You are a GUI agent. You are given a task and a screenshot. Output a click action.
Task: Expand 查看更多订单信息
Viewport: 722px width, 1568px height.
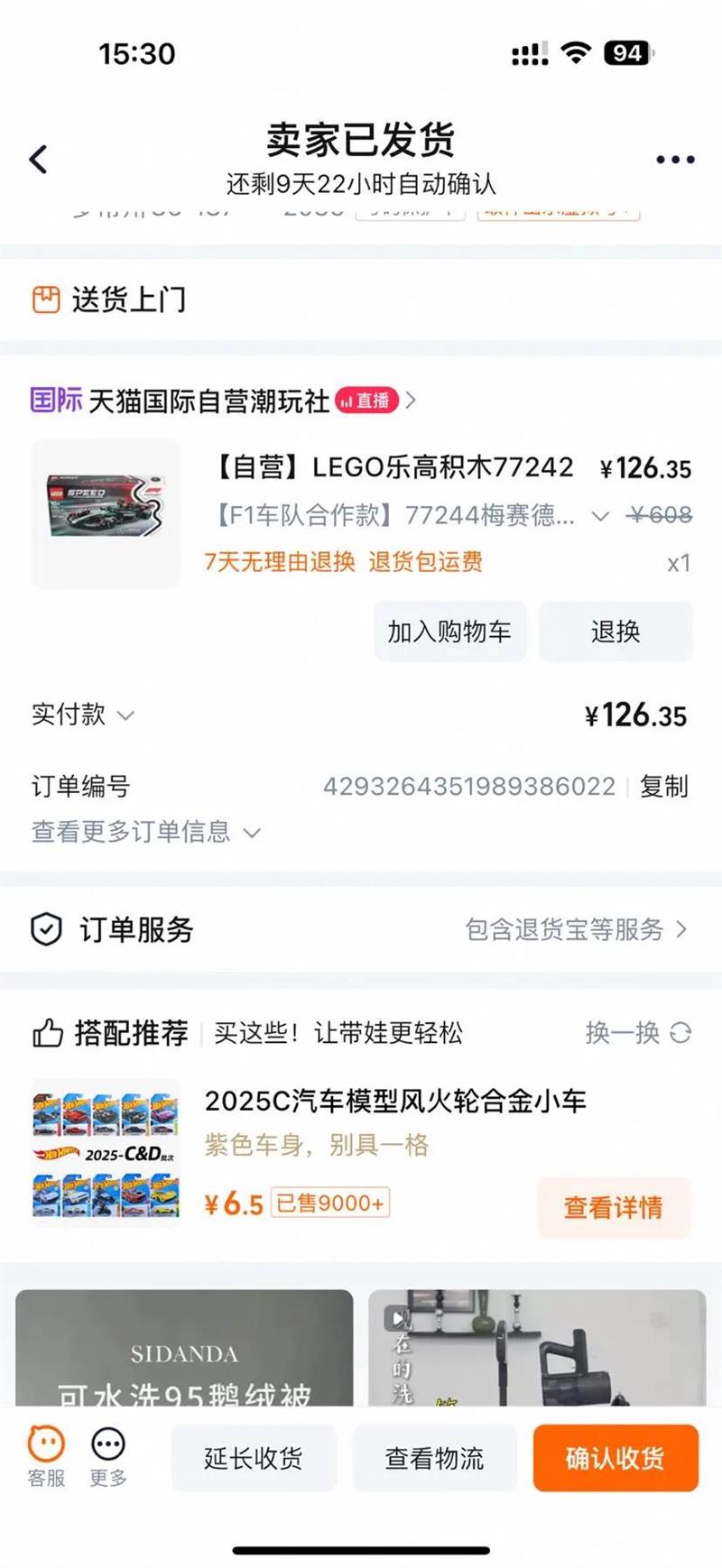click(146, 831)
